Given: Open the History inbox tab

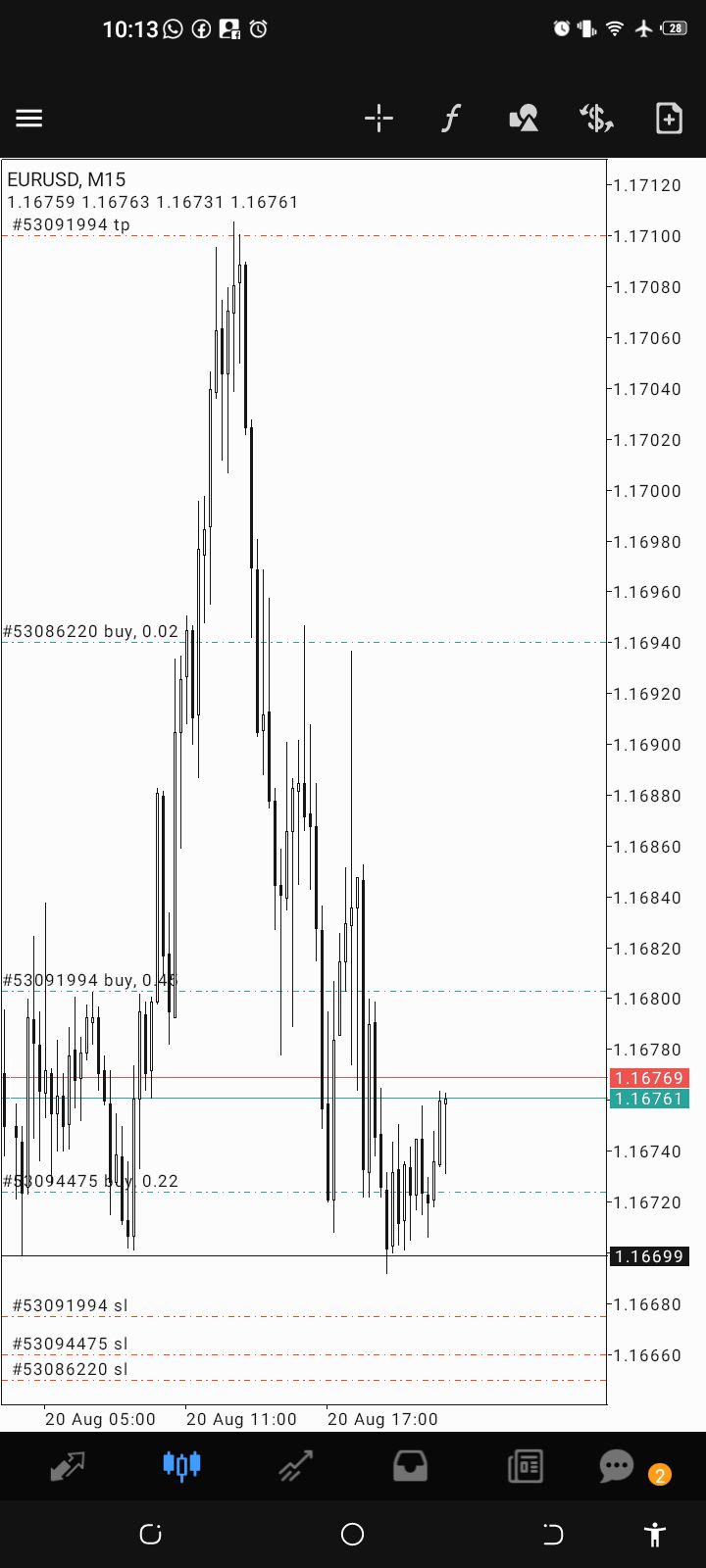Looking at the screenshot, I should point(410,1466).
